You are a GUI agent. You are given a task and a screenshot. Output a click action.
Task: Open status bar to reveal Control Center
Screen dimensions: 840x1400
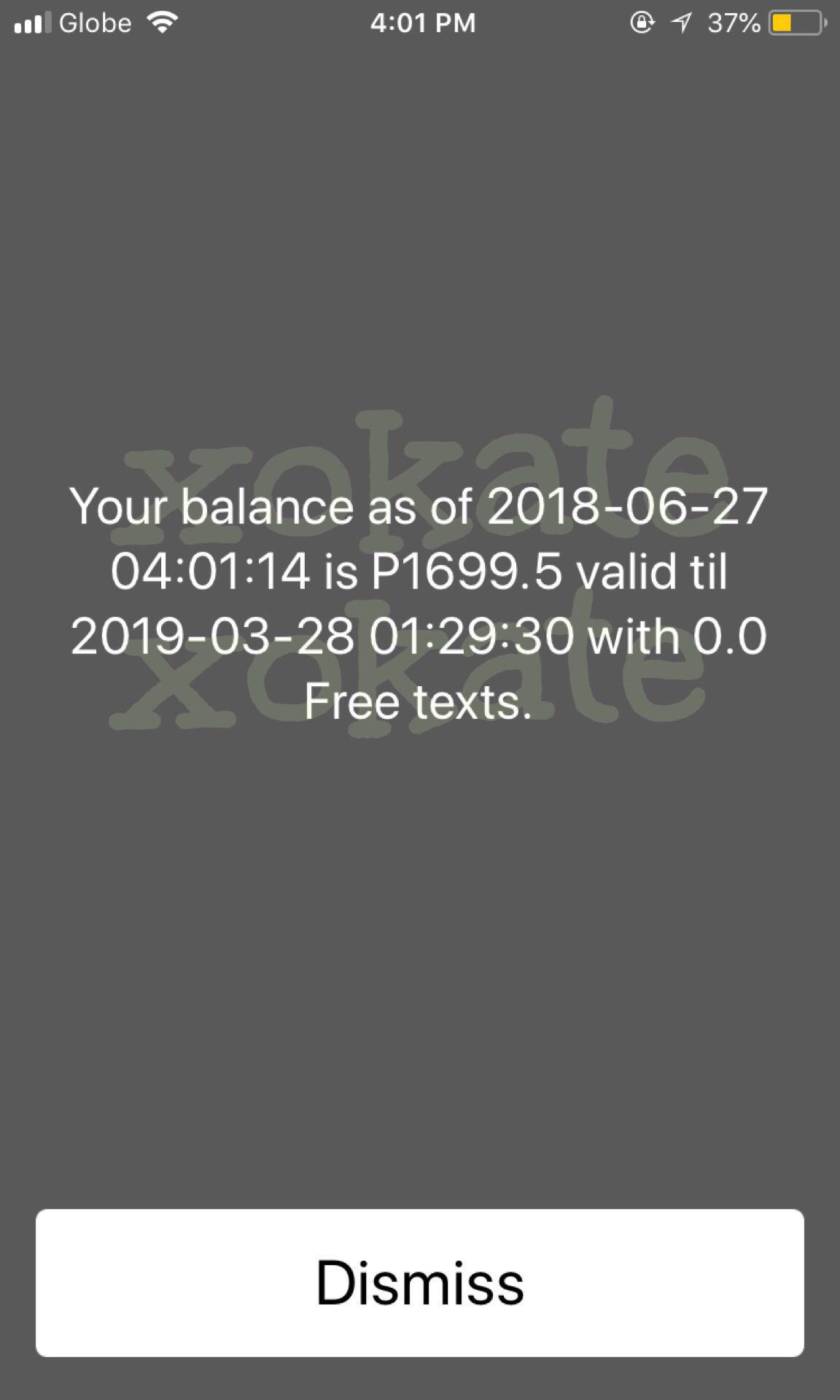point(420,23)
